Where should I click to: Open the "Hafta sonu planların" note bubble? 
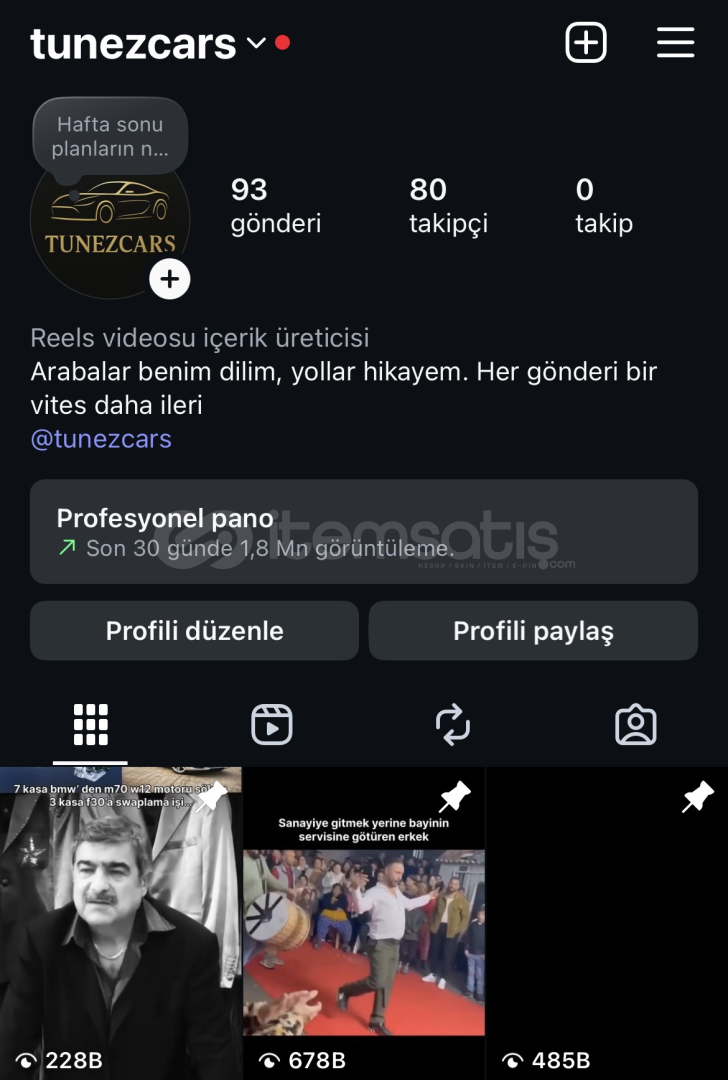tap(110, 138)
